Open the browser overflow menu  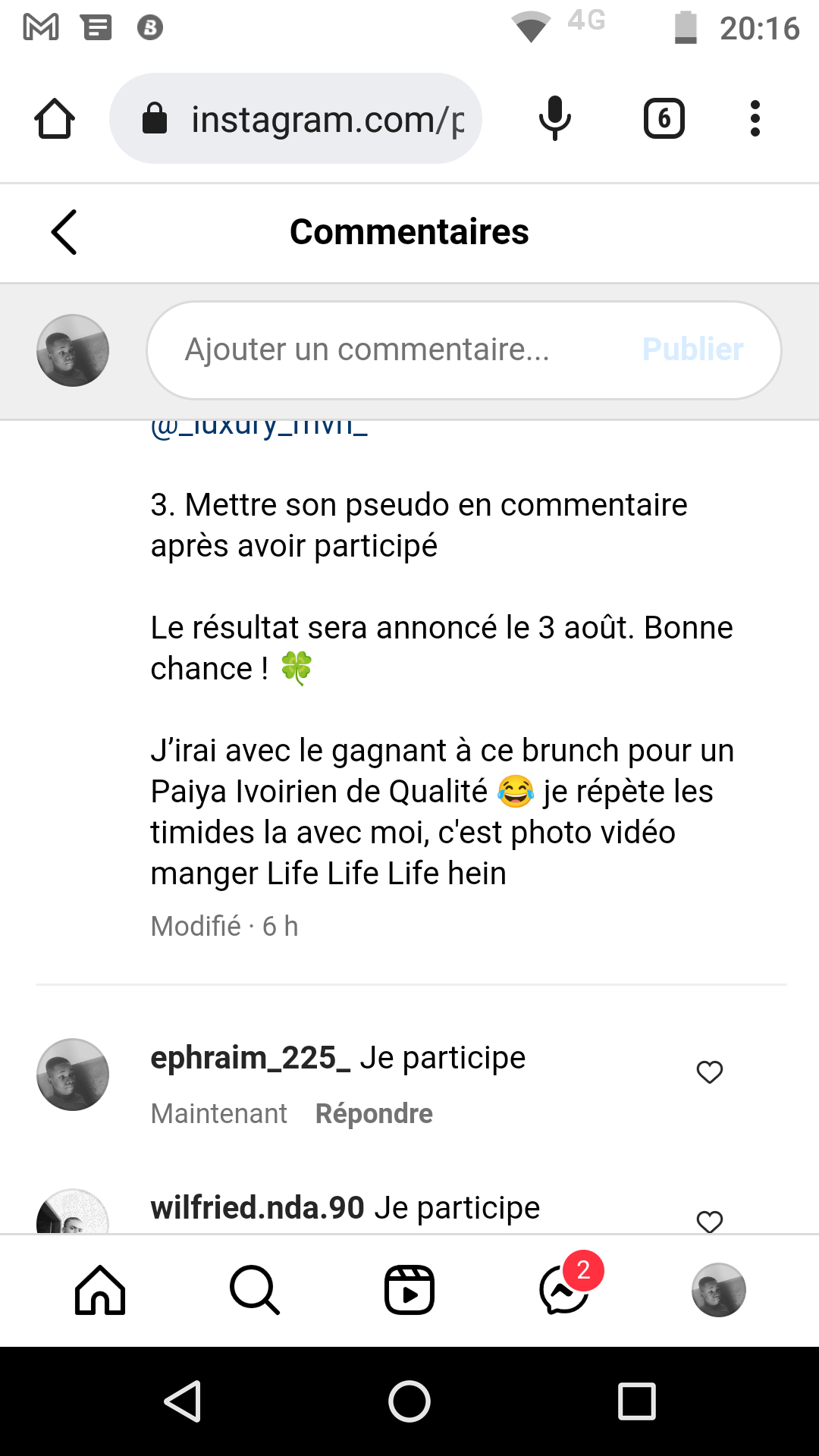click(x=755, y=119)
